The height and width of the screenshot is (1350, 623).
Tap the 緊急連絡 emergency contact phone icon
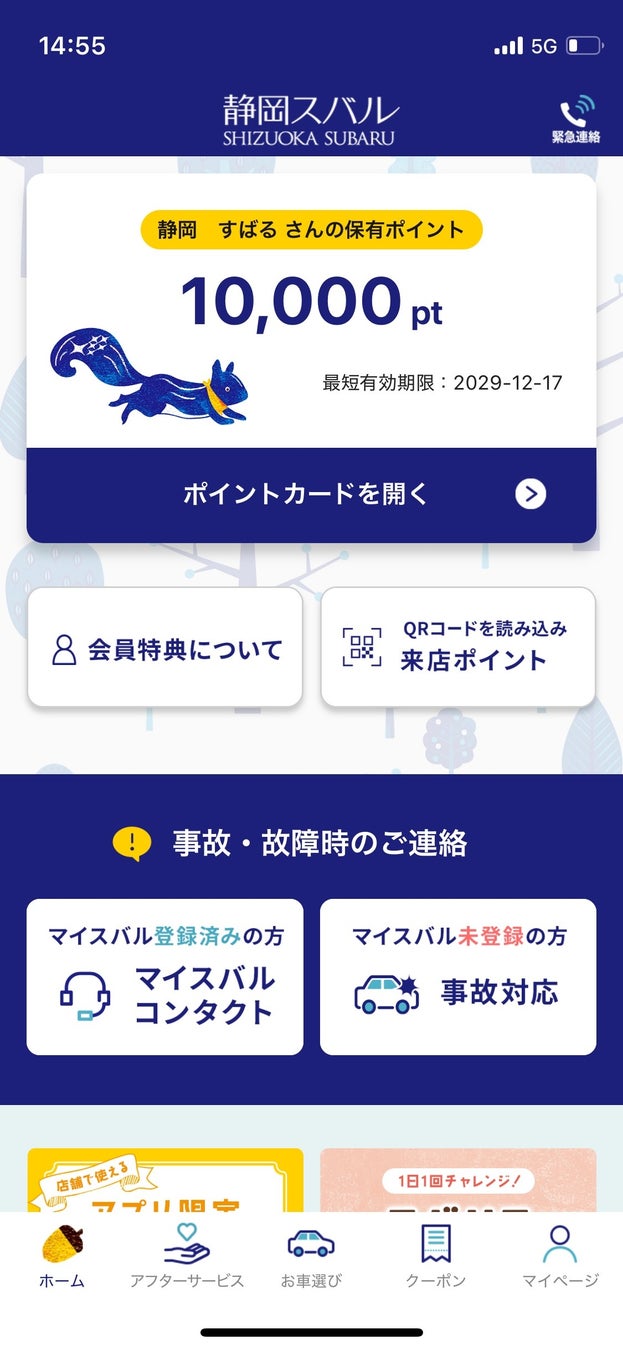(576, 119)
